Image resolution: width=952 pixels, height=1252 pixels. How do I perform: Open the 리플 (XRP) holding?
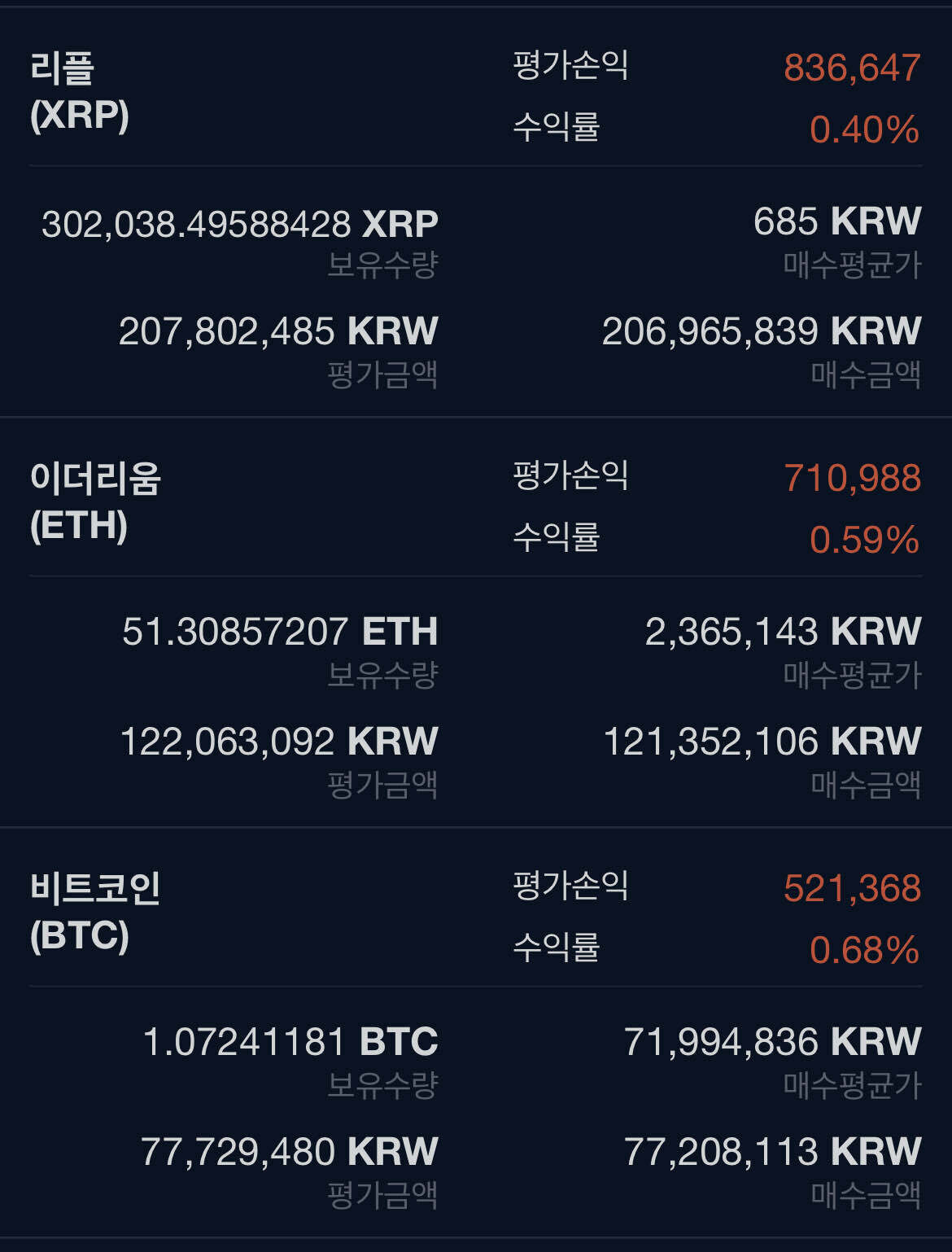(80, 91)
